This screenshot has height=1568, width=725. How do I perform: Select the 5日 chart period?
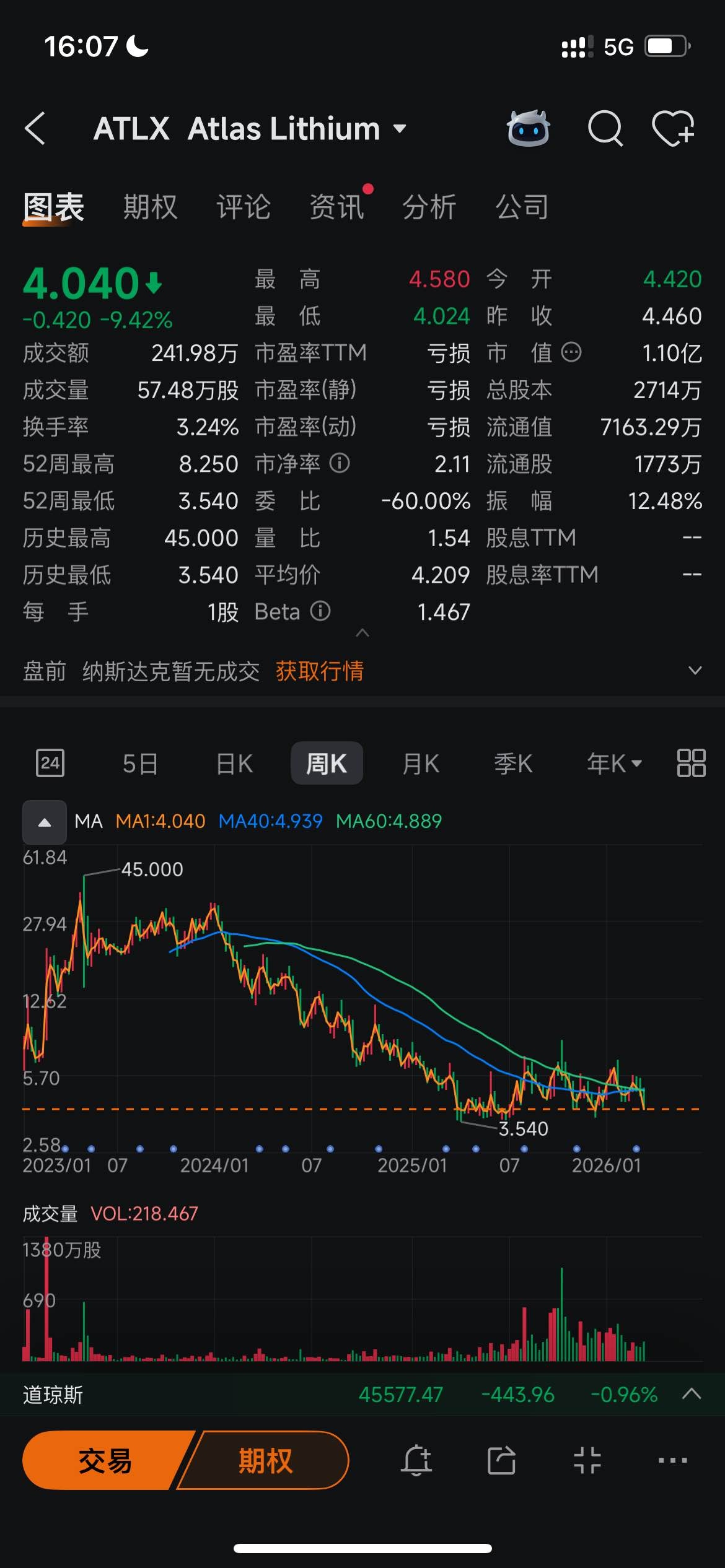click(140, 764)
